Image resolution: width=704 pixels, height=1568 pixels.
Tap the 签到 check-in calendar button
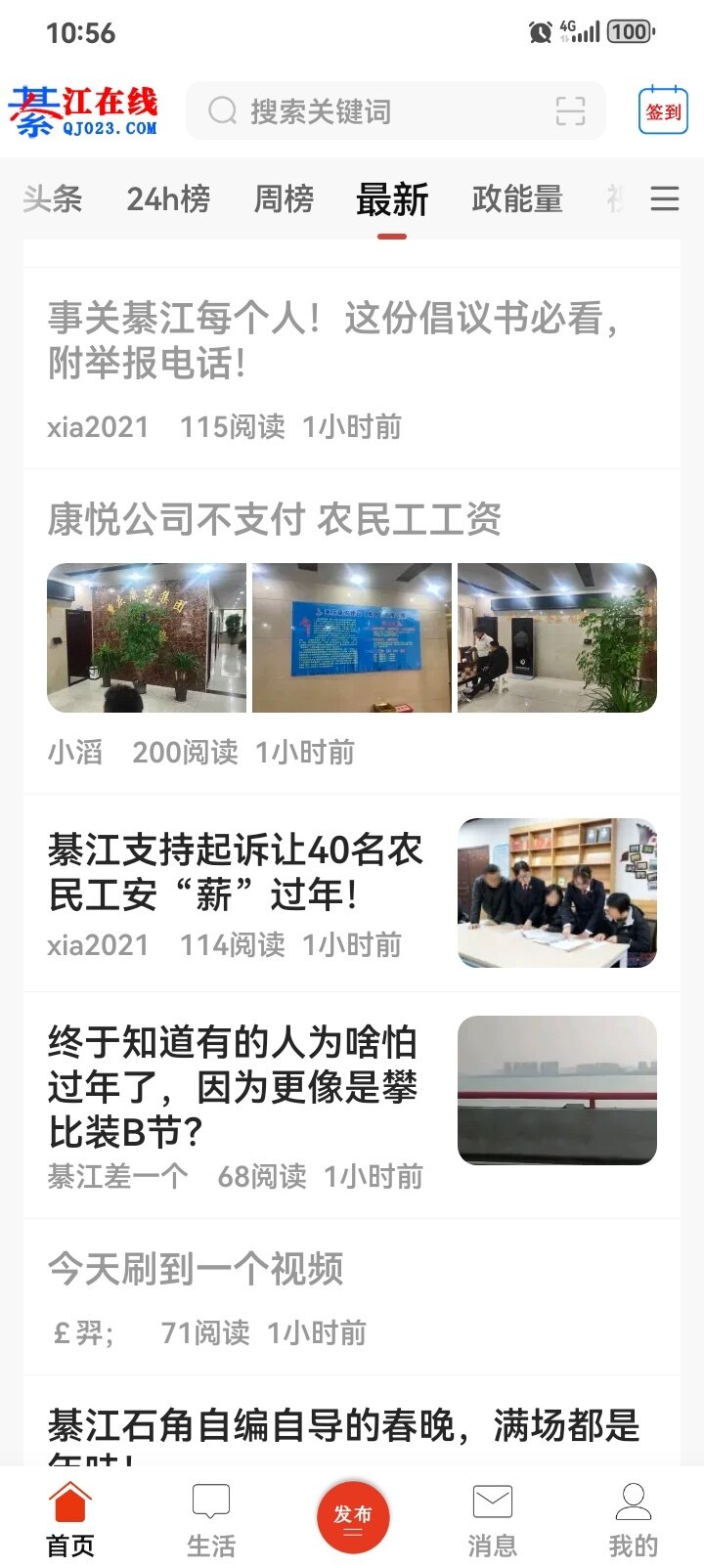[x=662, y=110]
